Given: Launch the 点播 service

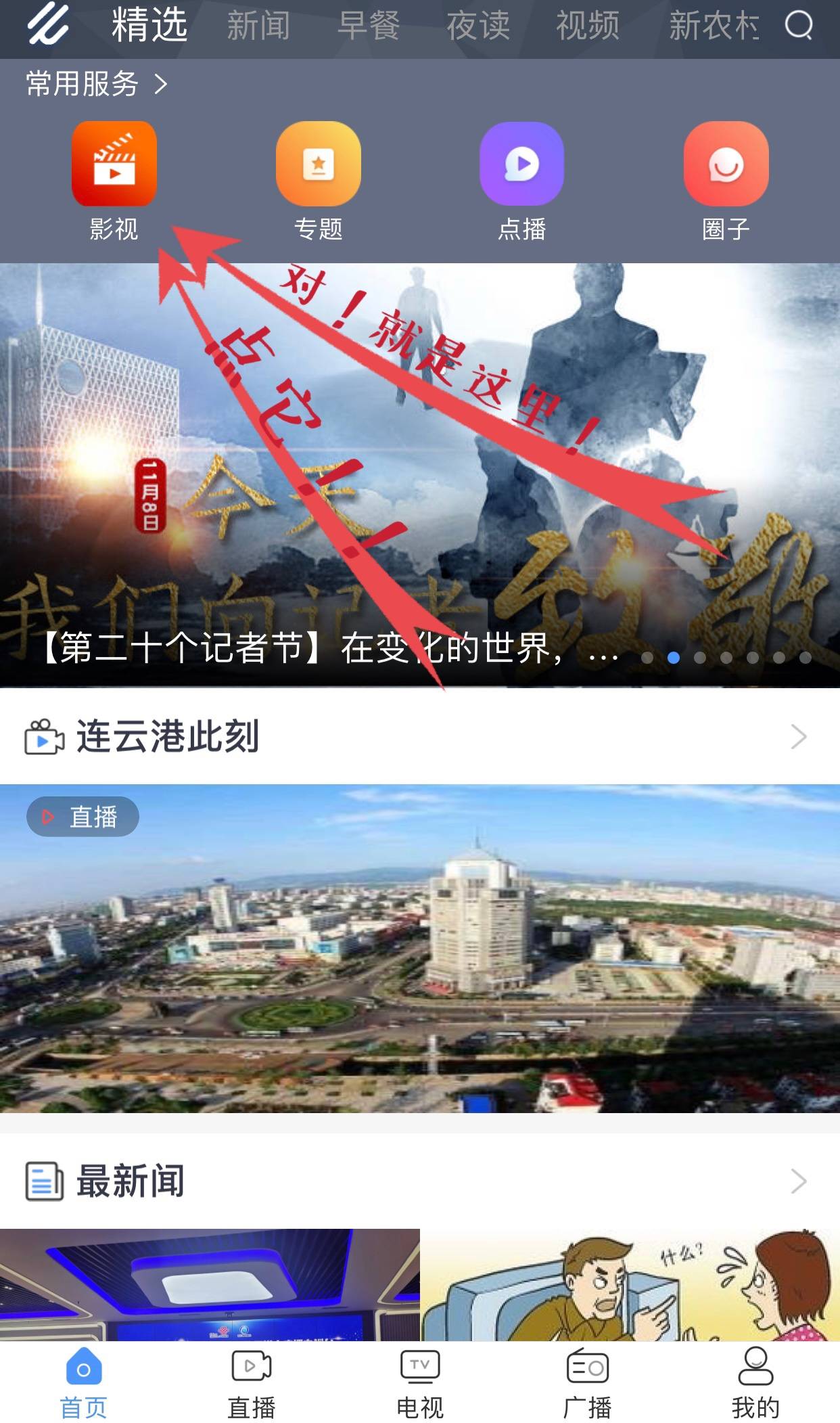Looking at the screenshot, I should pos(521,164).
